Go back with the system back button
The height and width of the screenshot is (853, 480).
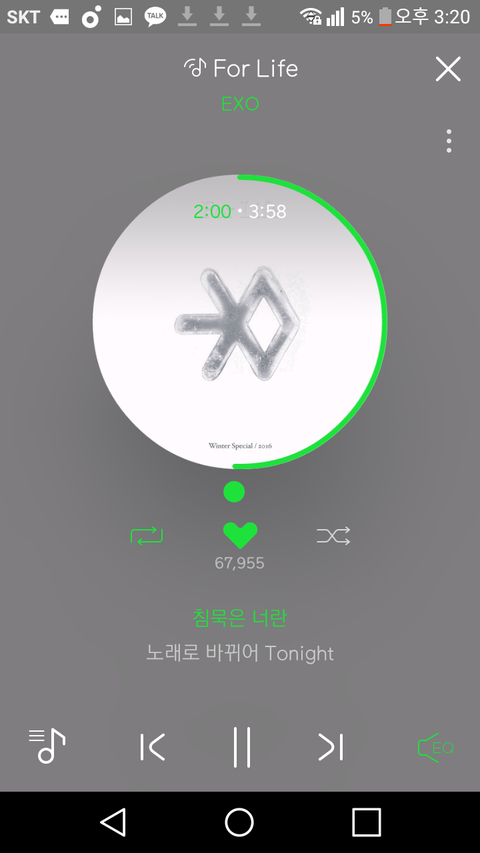point(114,821)
